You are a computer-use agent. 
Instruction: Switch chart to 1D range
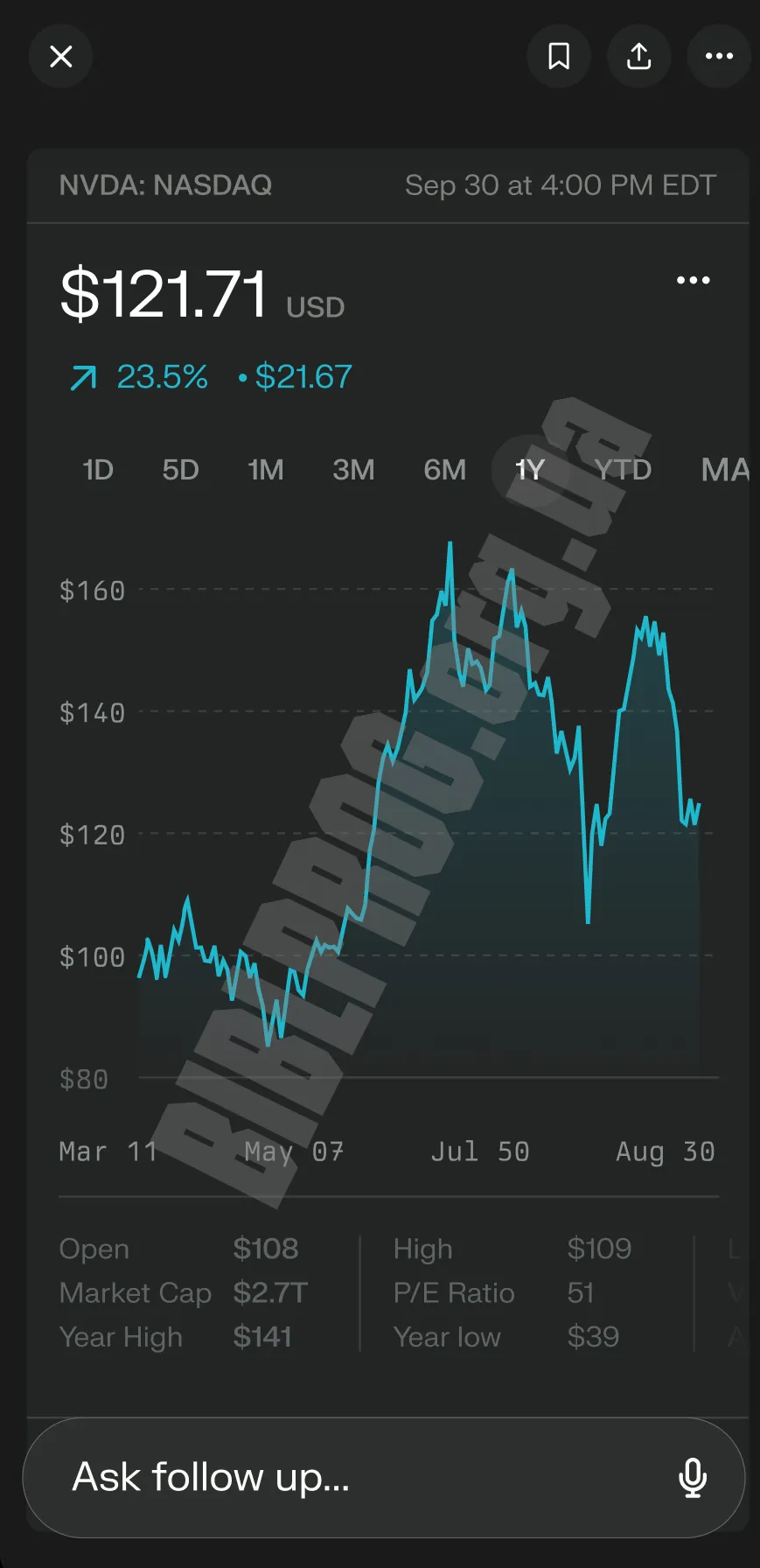click(x=97, y=470)
